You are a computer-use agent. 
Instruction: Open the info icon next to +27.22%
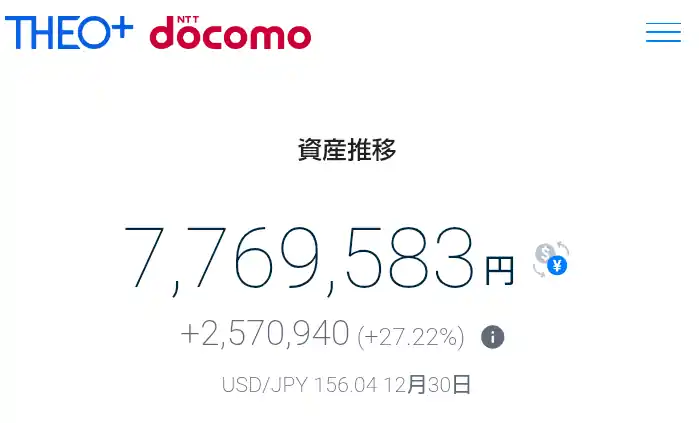[x=492, y=337]
